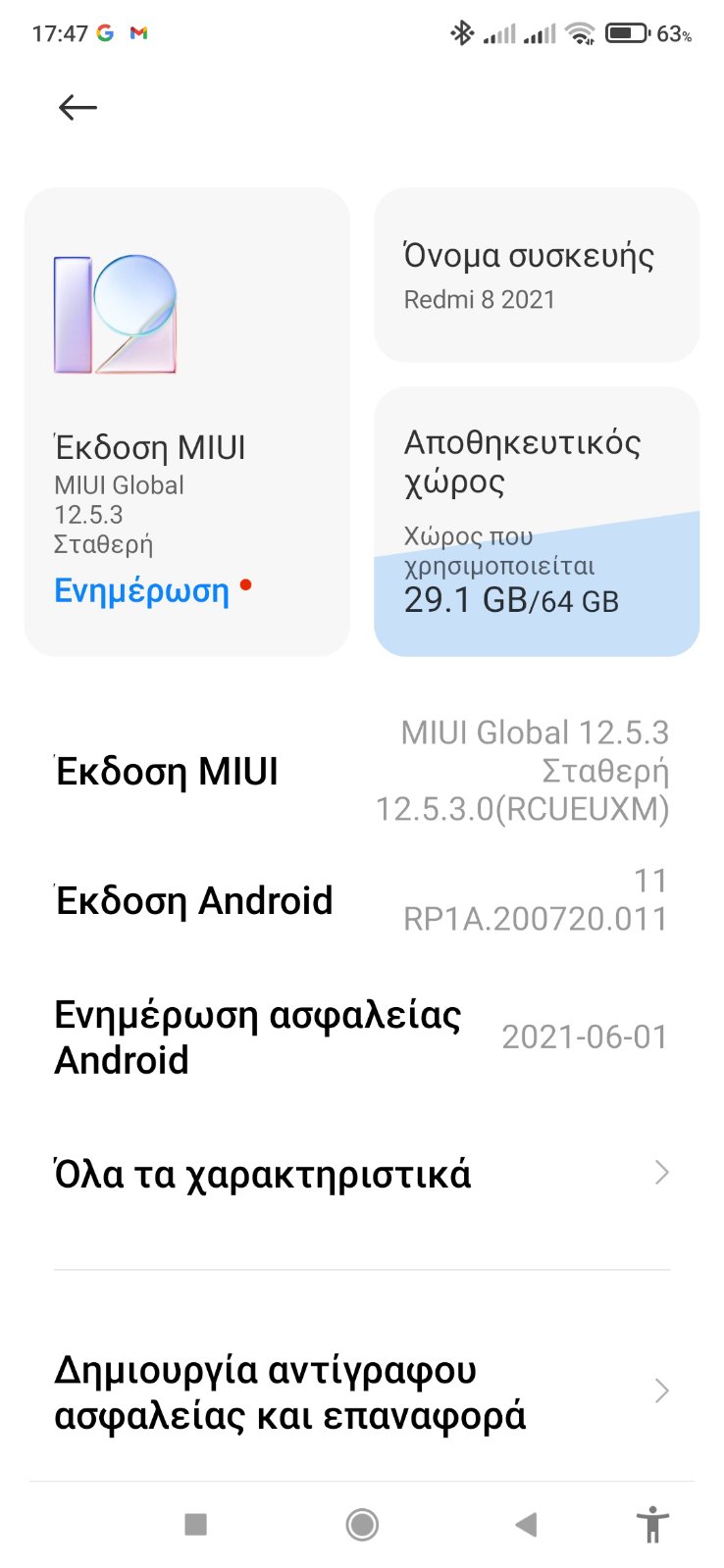Open Ενημέρωση ασφαλείας Android row
Screen dimensions: 724x1568
tap(361, 1037)
